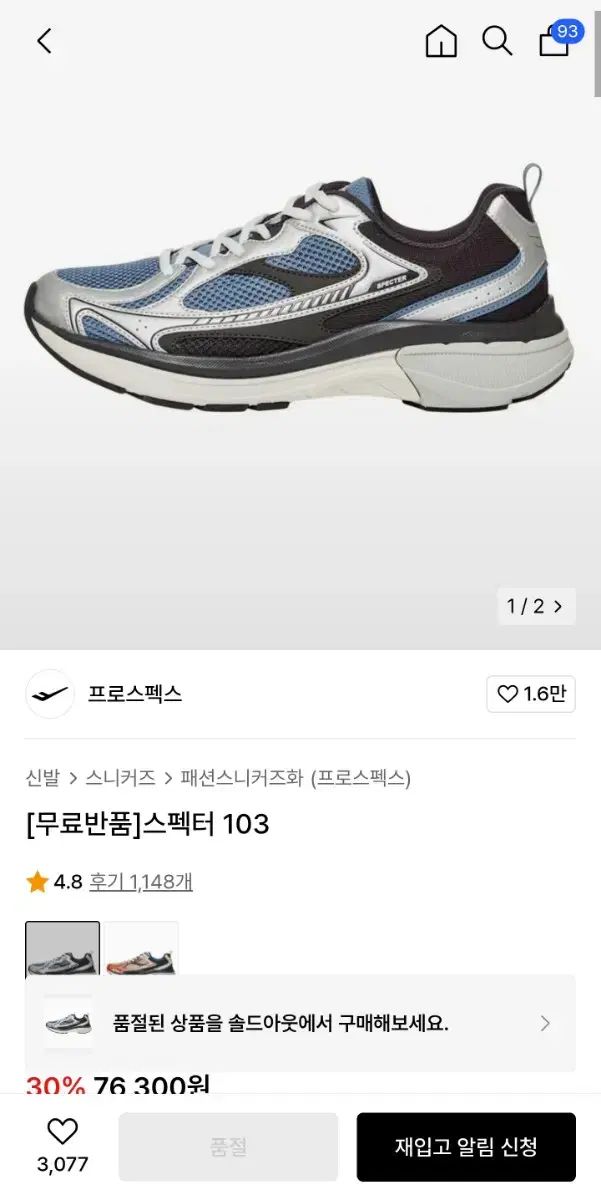This screenshot has height=1200, width=601.
Task: Open the home icon in the header
Action: point(441,41)
